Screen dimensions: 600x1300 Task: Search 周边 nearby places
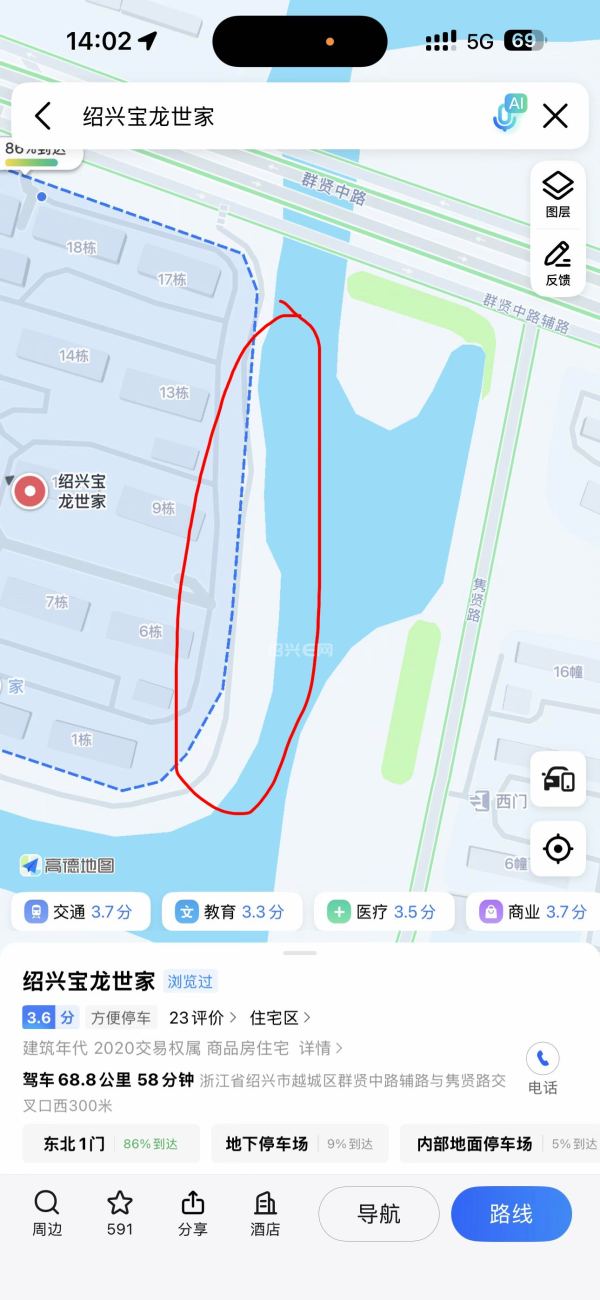coord(47,1213)
